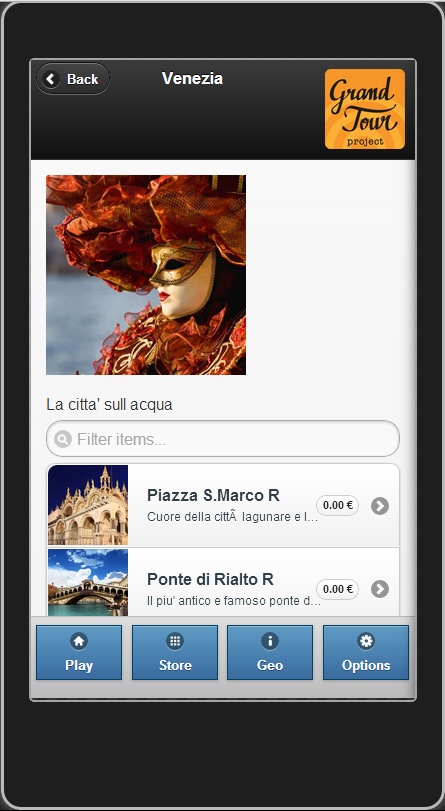
Task: Open the Ponte di Rialto R item
Action: pos(222,583)
